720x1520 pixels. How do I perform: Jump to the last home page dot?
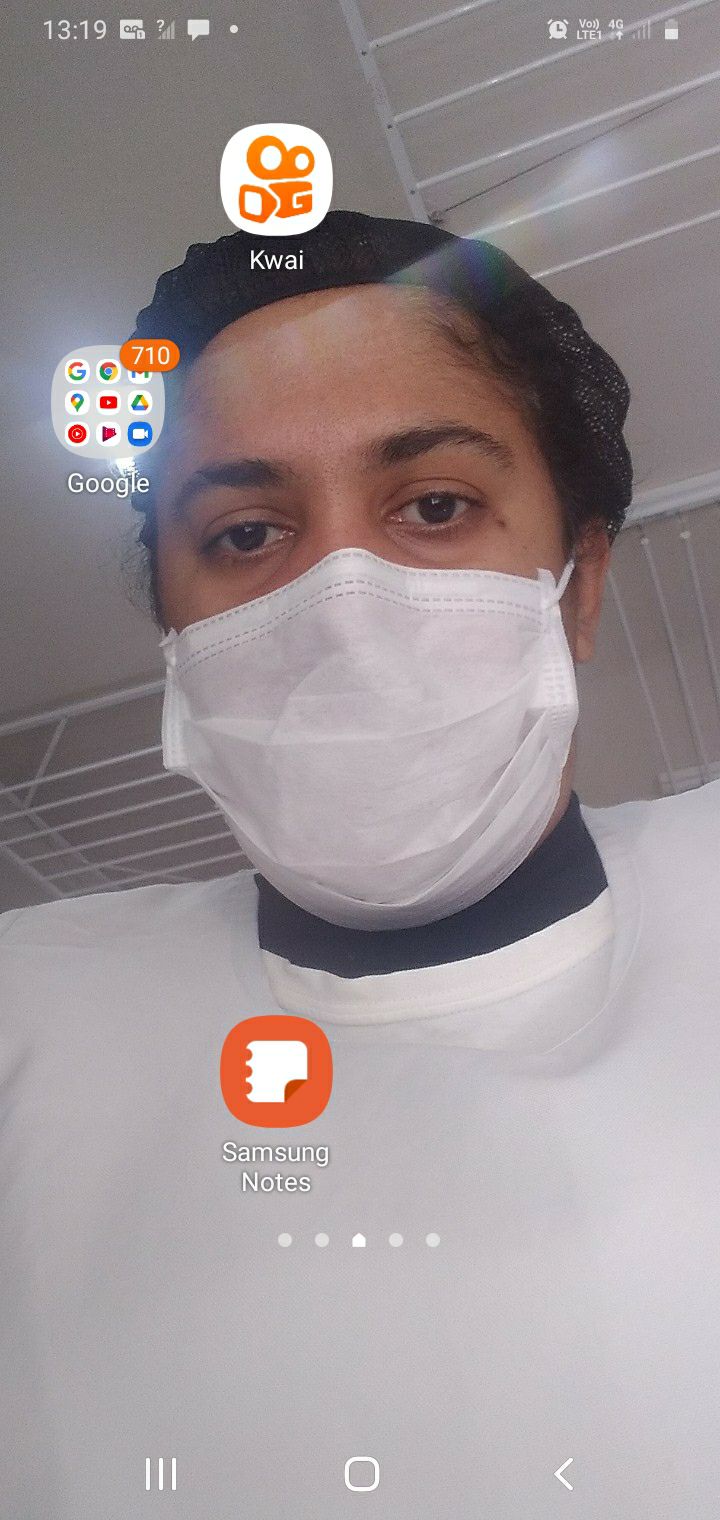click(x=433, y=1240)
